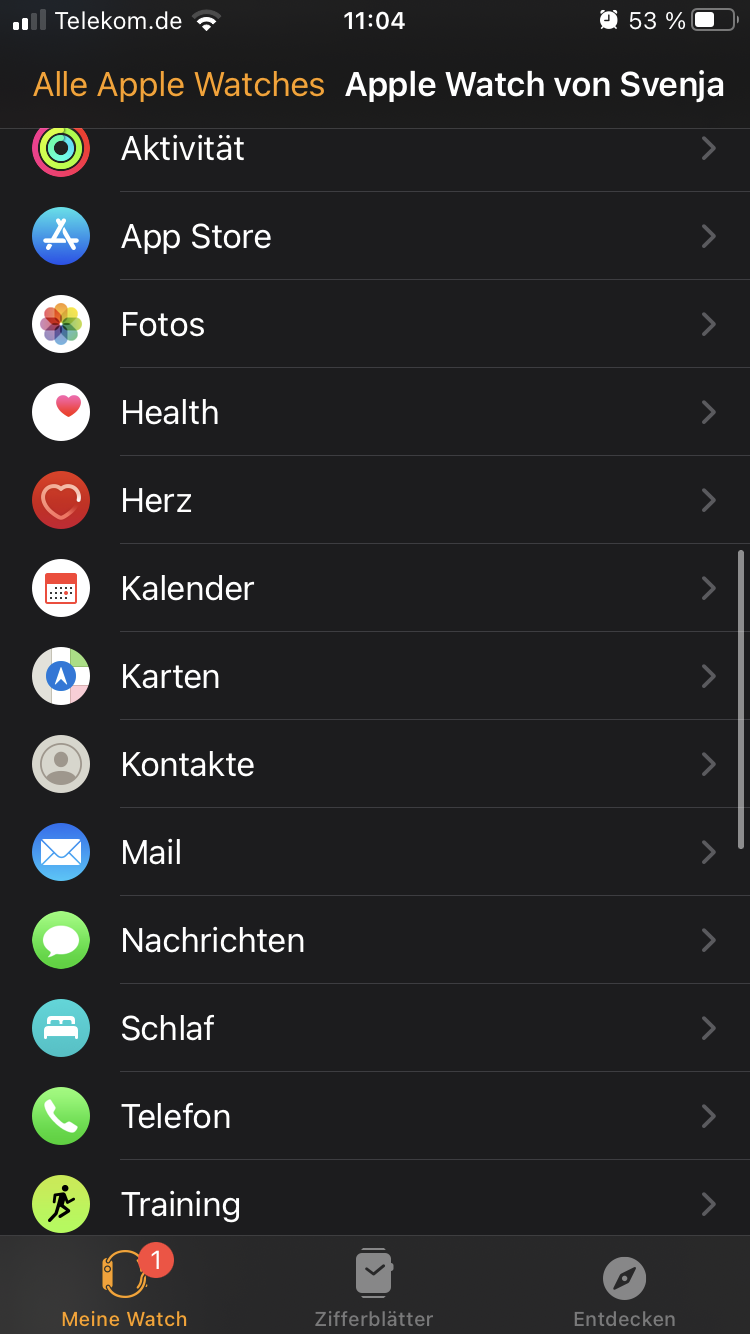Open Kalender settings
This screenshot has height=1334, width=750.
point(375,588)
